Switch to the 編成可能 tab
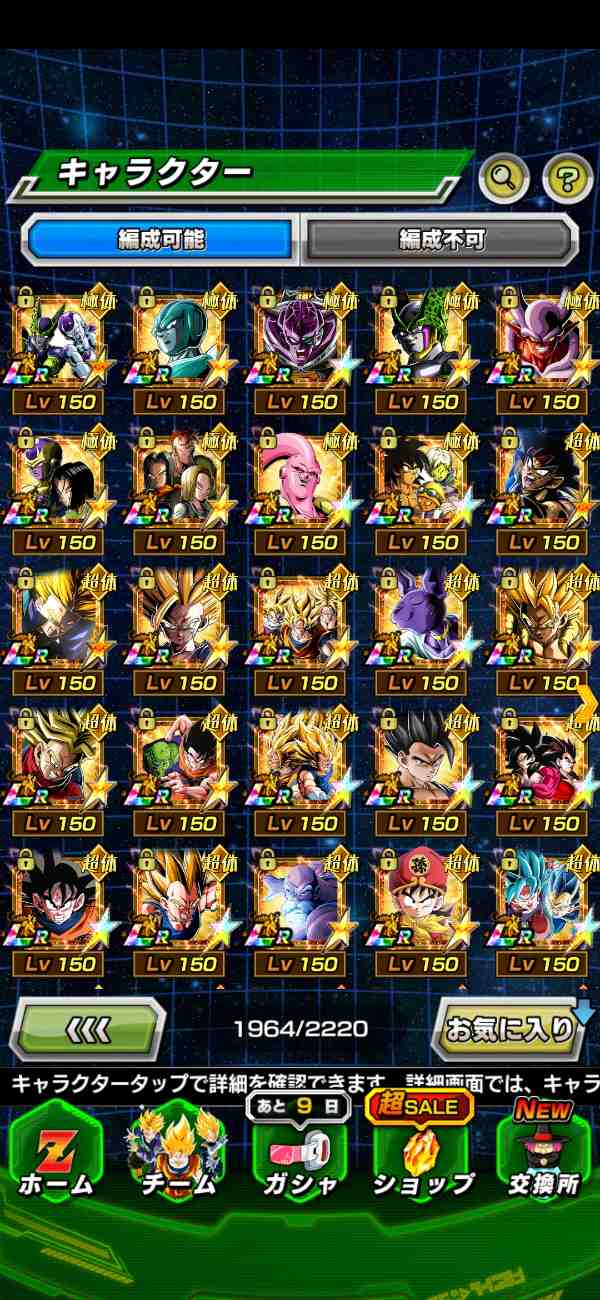 pyautogui.click(x=160, y=240)
